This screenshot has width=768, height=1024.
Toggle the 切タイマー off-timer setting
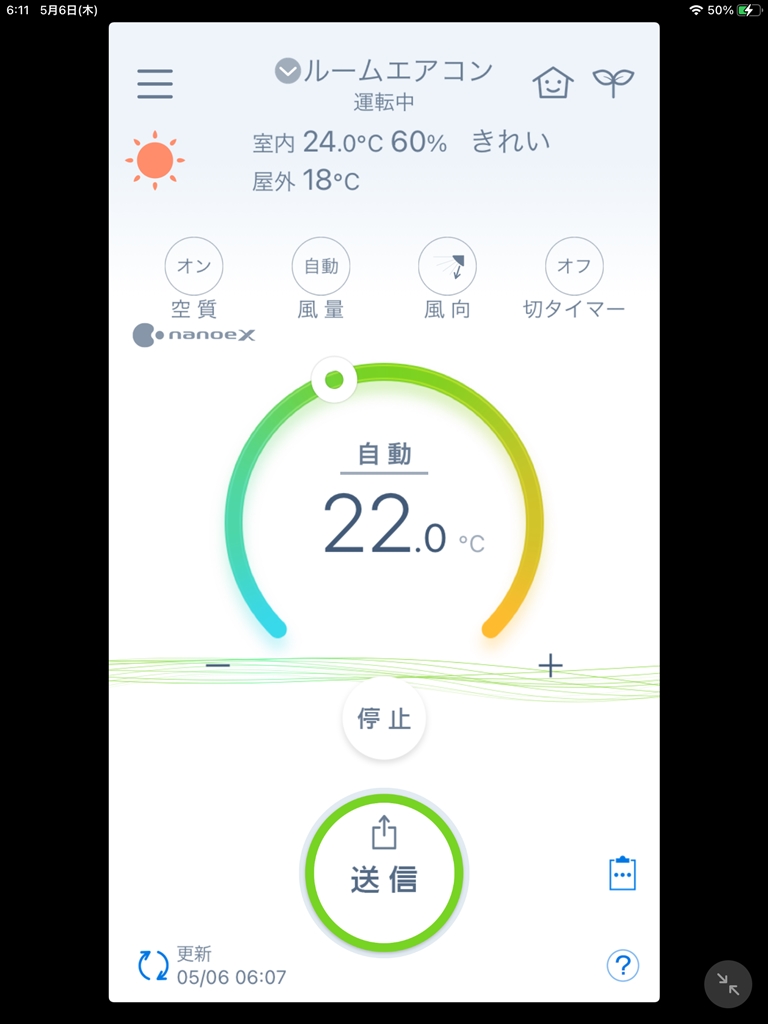[x=575, y=265]
